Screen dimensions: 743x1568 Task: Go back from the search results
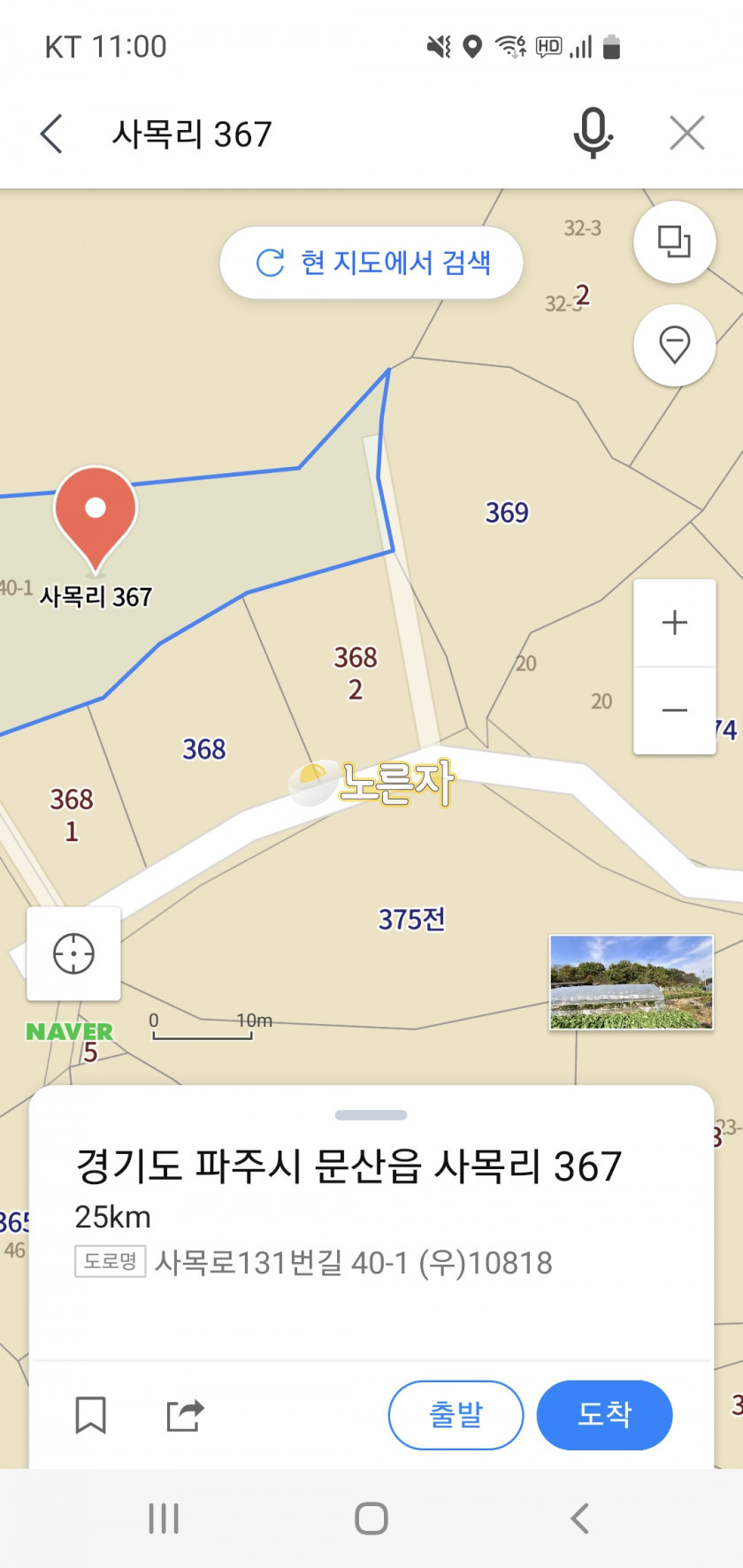(x=52, y=134)
